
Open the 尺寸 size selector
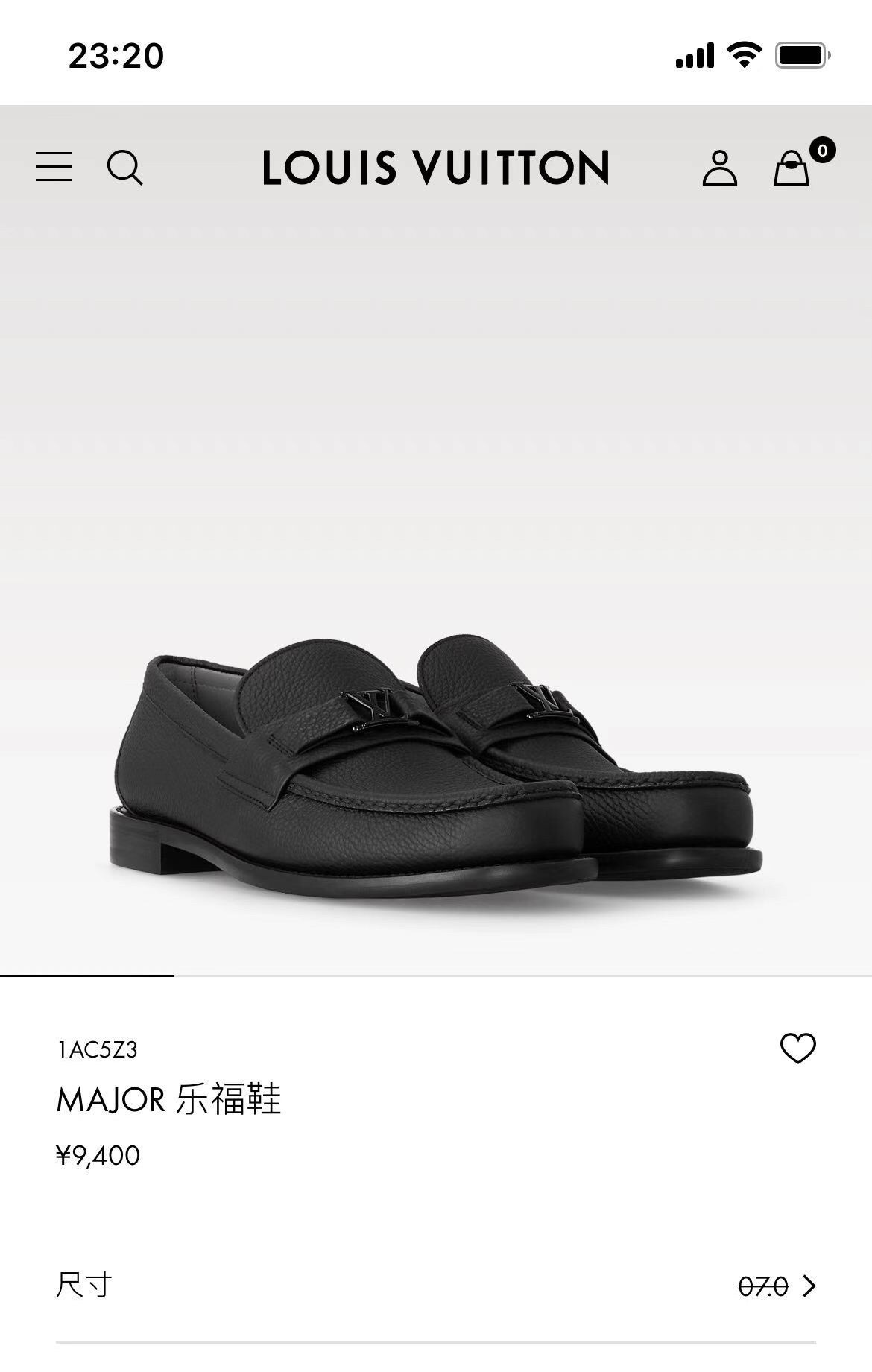point(436,1286)
